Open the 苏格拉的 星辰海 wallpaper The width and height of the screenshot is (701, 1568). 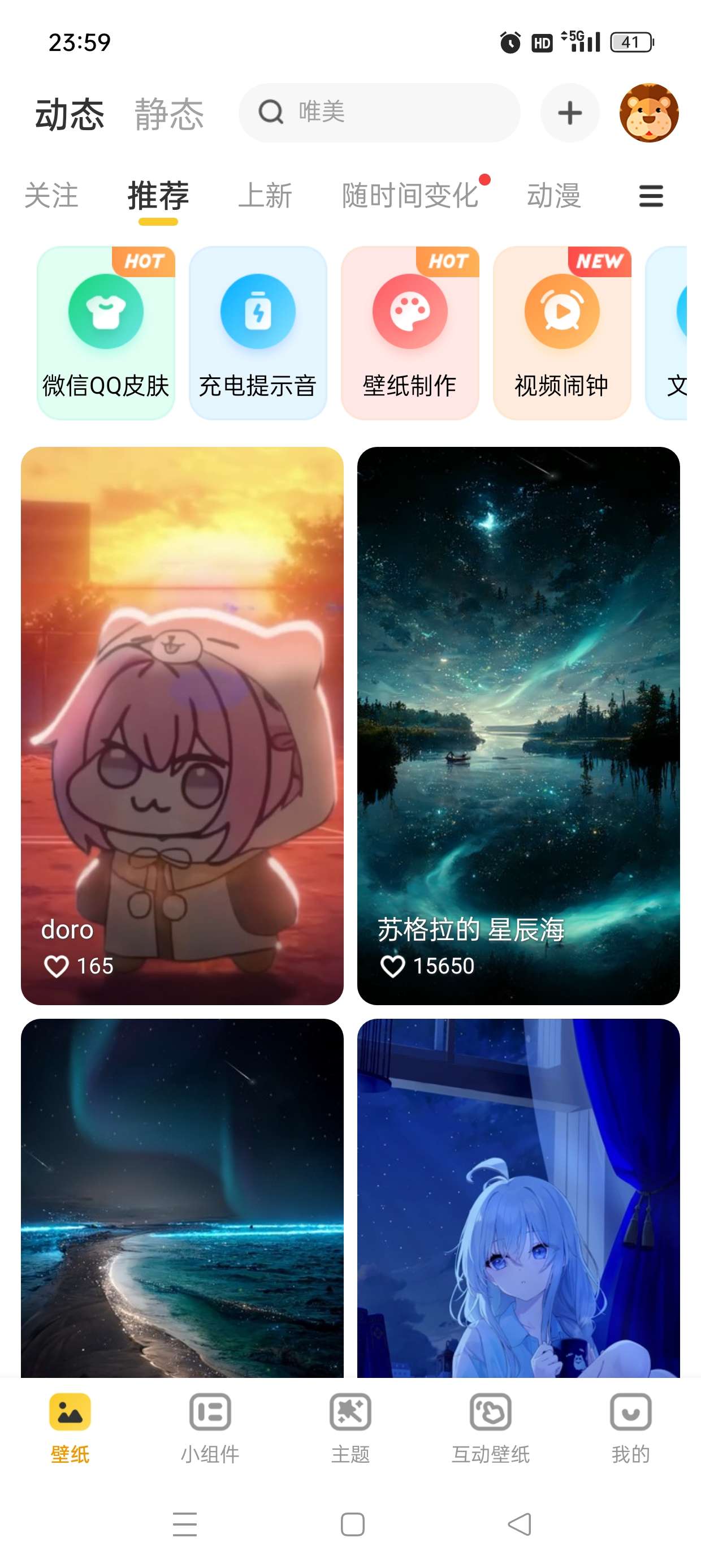click(x=518, y=725)
